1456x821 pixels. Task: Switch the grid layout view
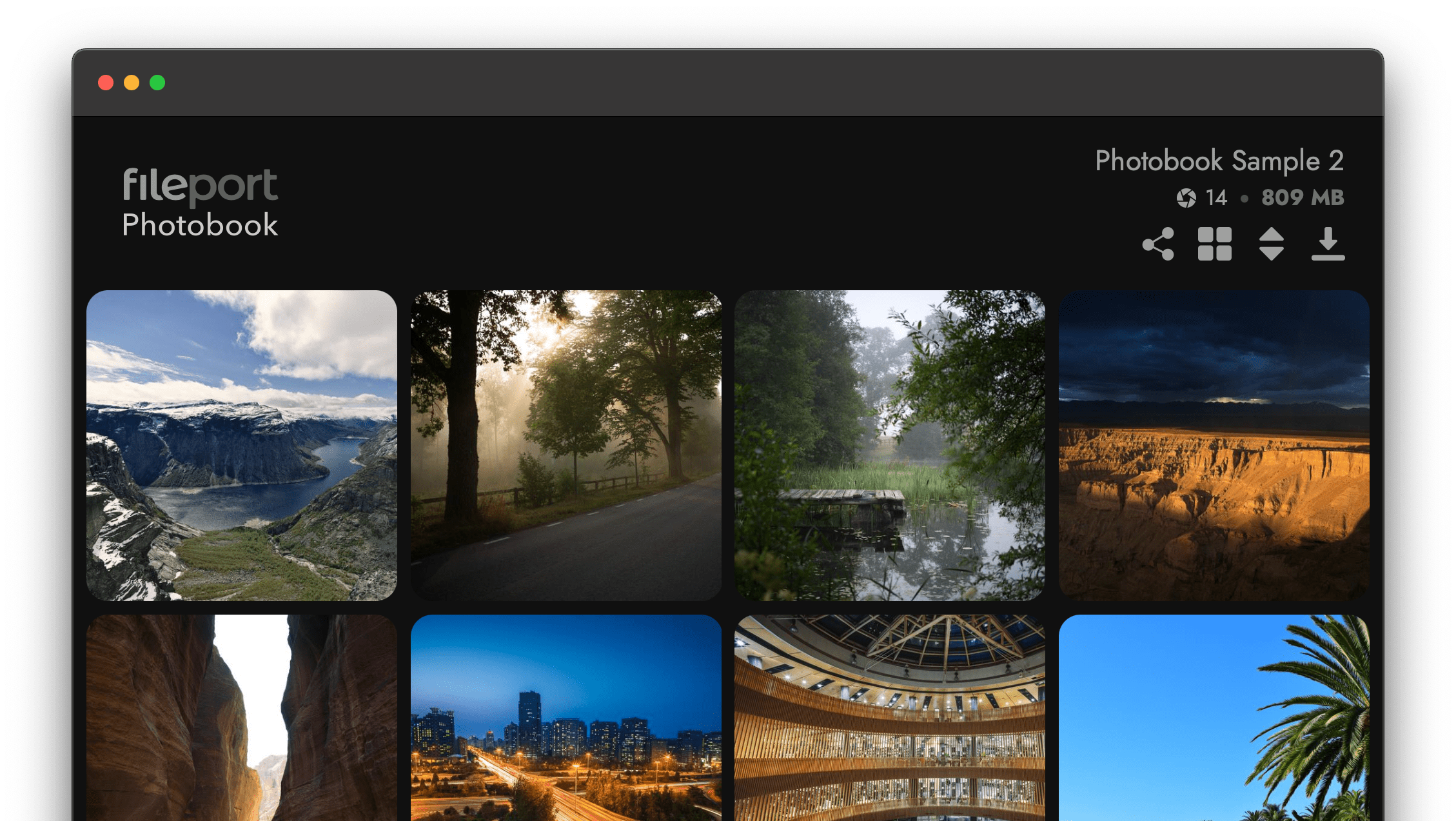click(1215, 244)
